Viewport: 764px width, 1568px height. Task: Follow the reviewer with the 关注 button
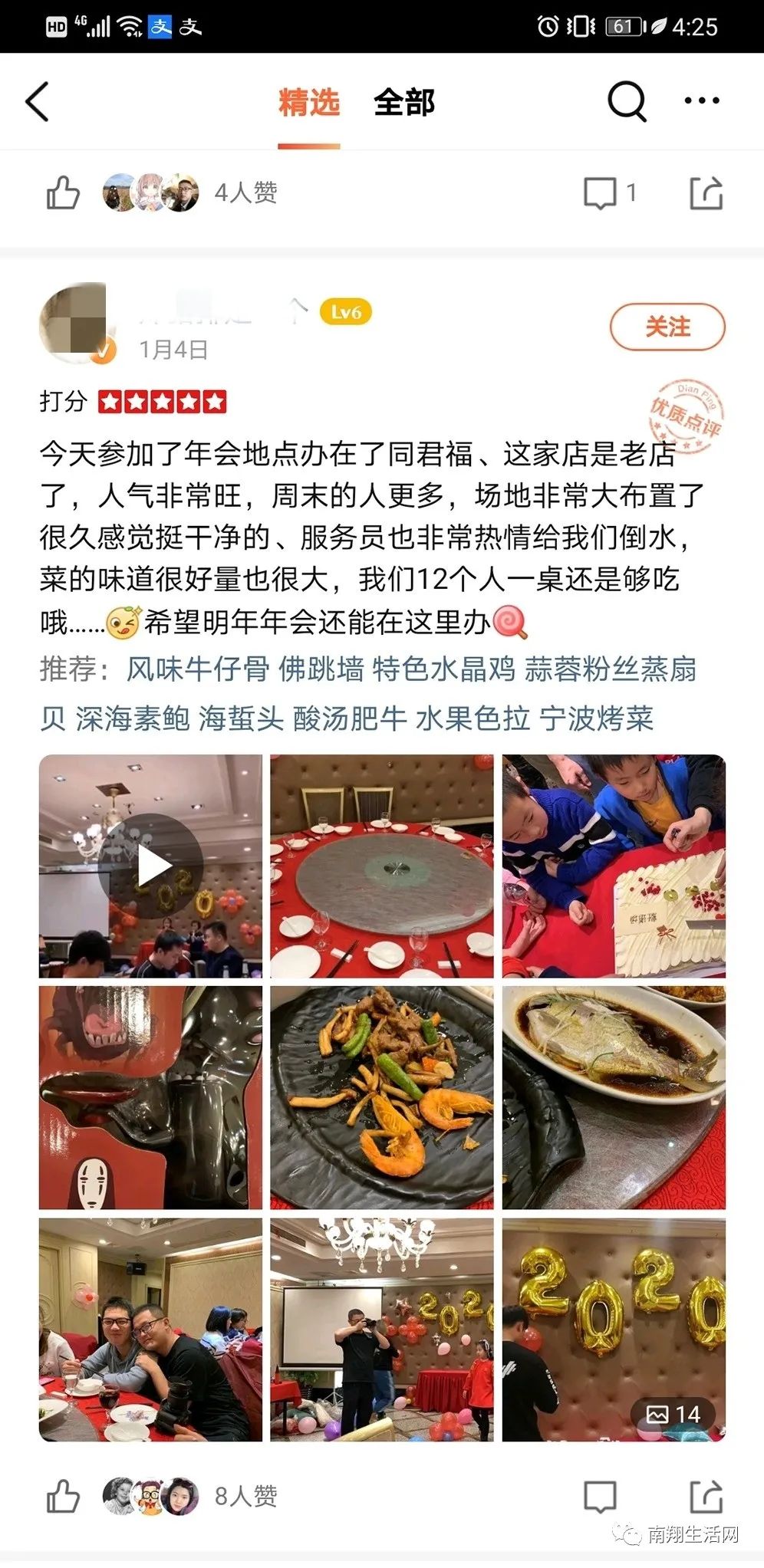(x=667, y=327)
